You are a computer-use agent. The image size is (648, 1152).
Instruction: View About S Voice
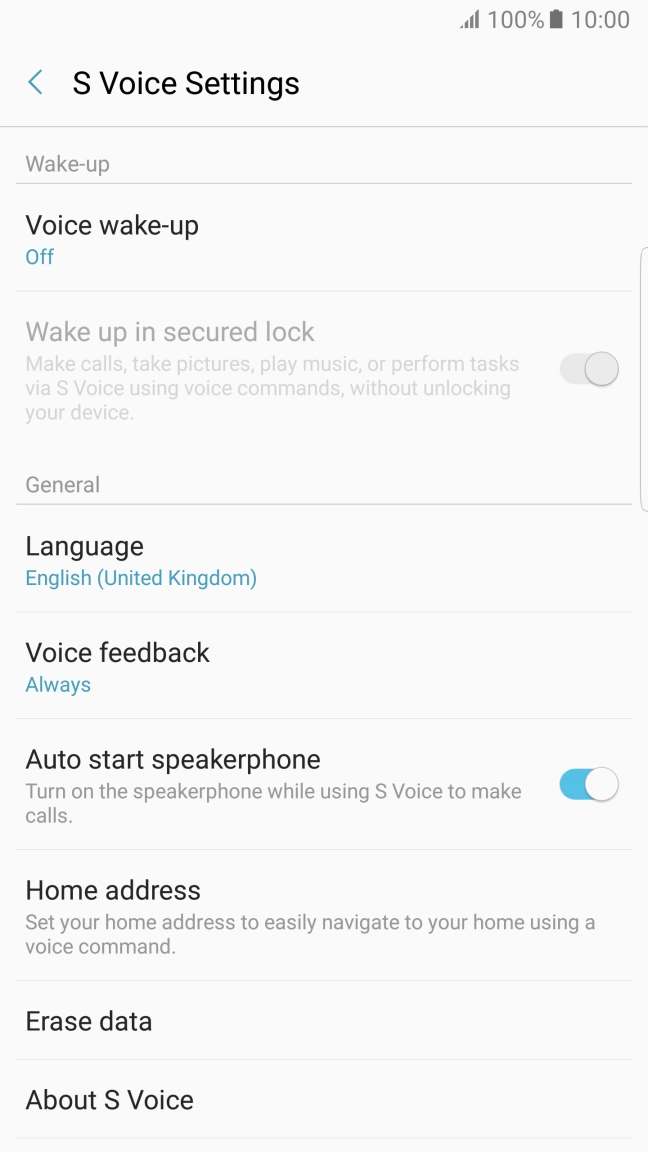(323, 1099)
